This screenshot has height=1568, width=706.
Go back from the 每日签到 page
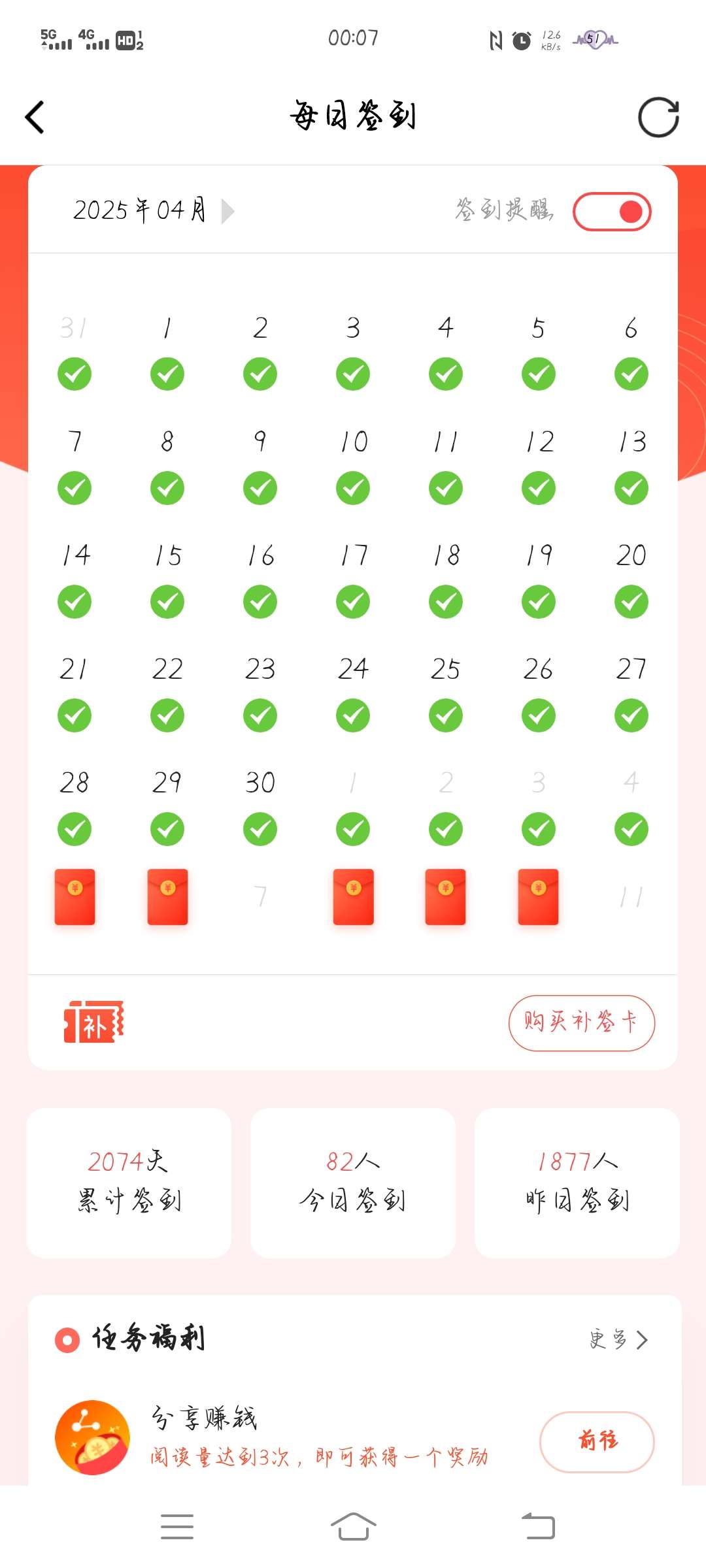[x=35, y=118]
